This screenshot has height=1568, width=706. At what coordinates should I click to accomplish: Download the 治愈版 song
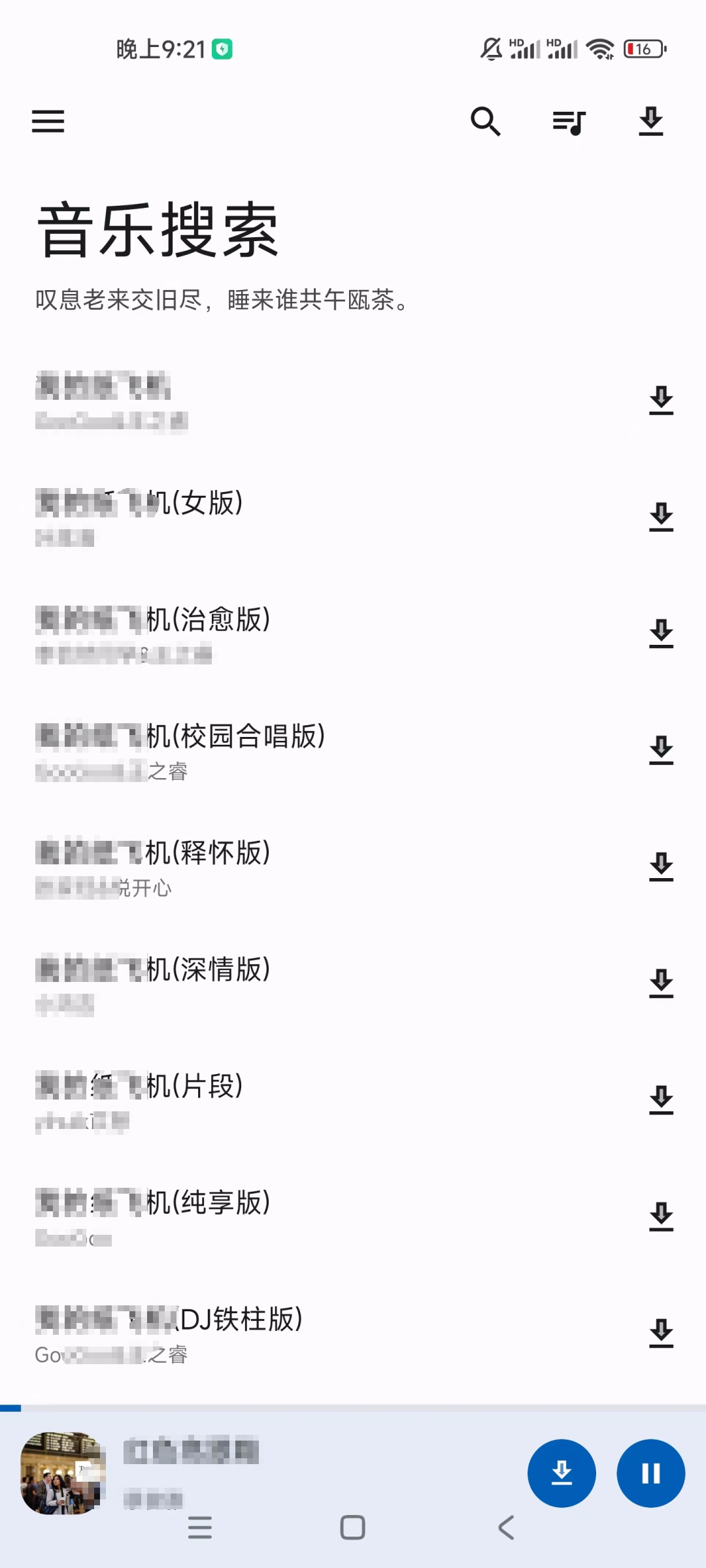click(x=661, y=634)
